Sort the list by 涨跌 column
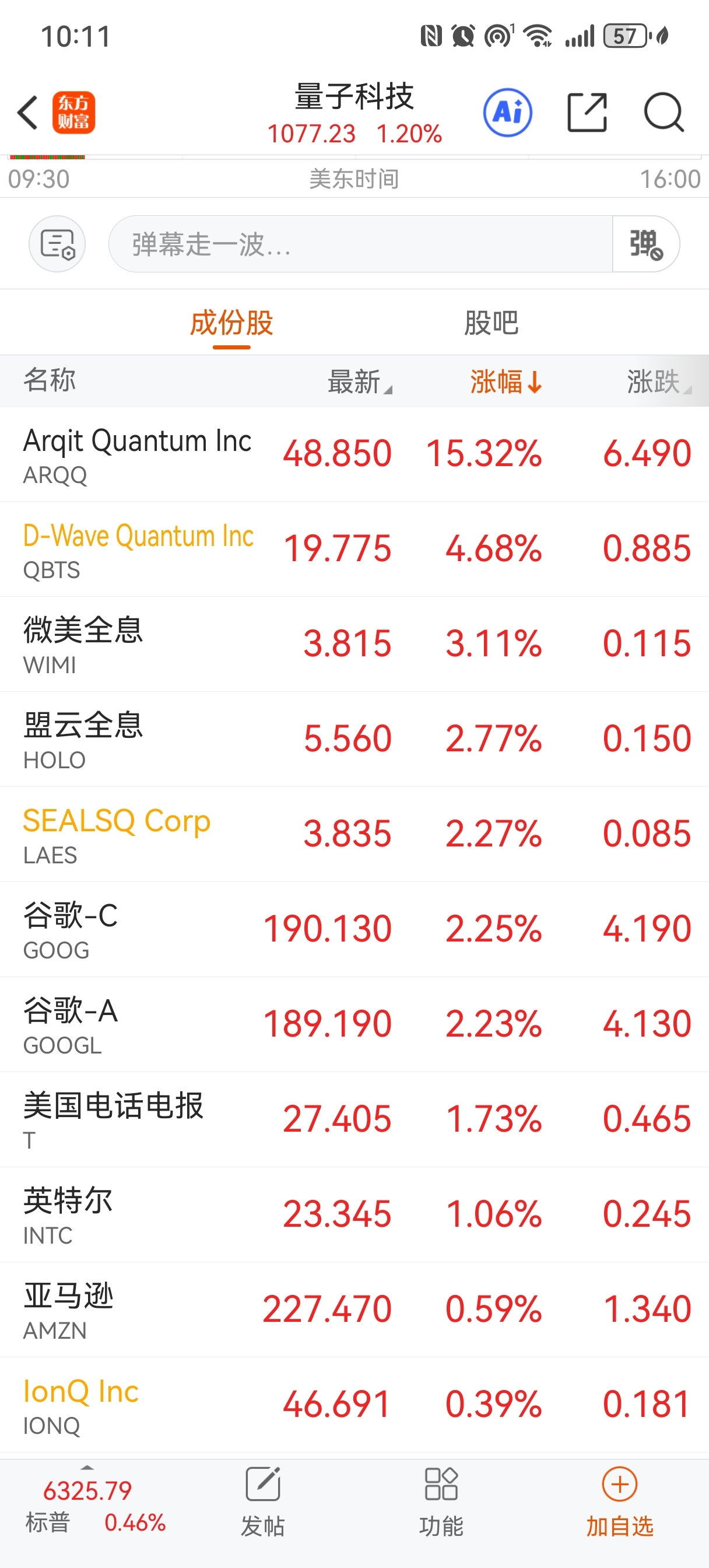Screen dimensions: 709x1568 (x=659, y=381)
